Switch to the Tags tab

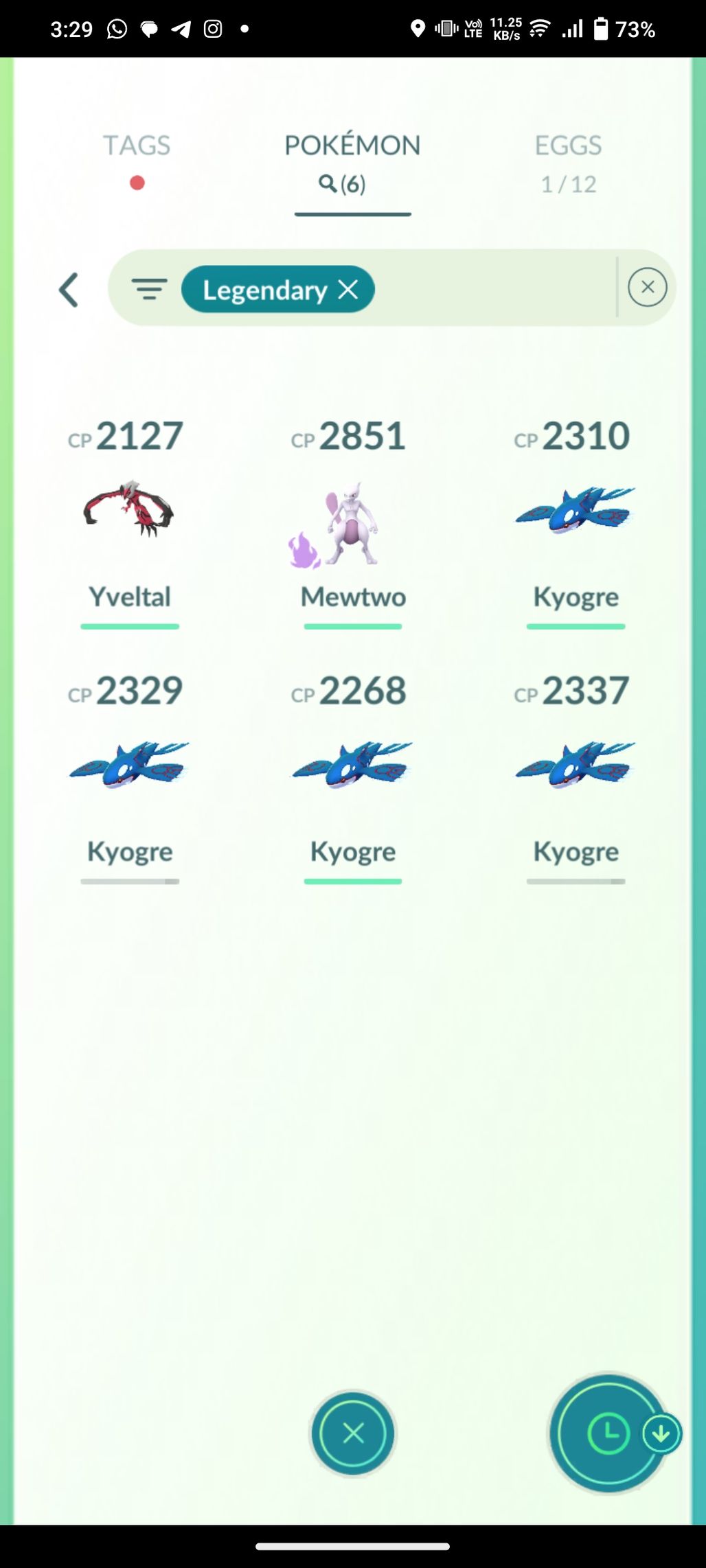(x=137, y=146)
